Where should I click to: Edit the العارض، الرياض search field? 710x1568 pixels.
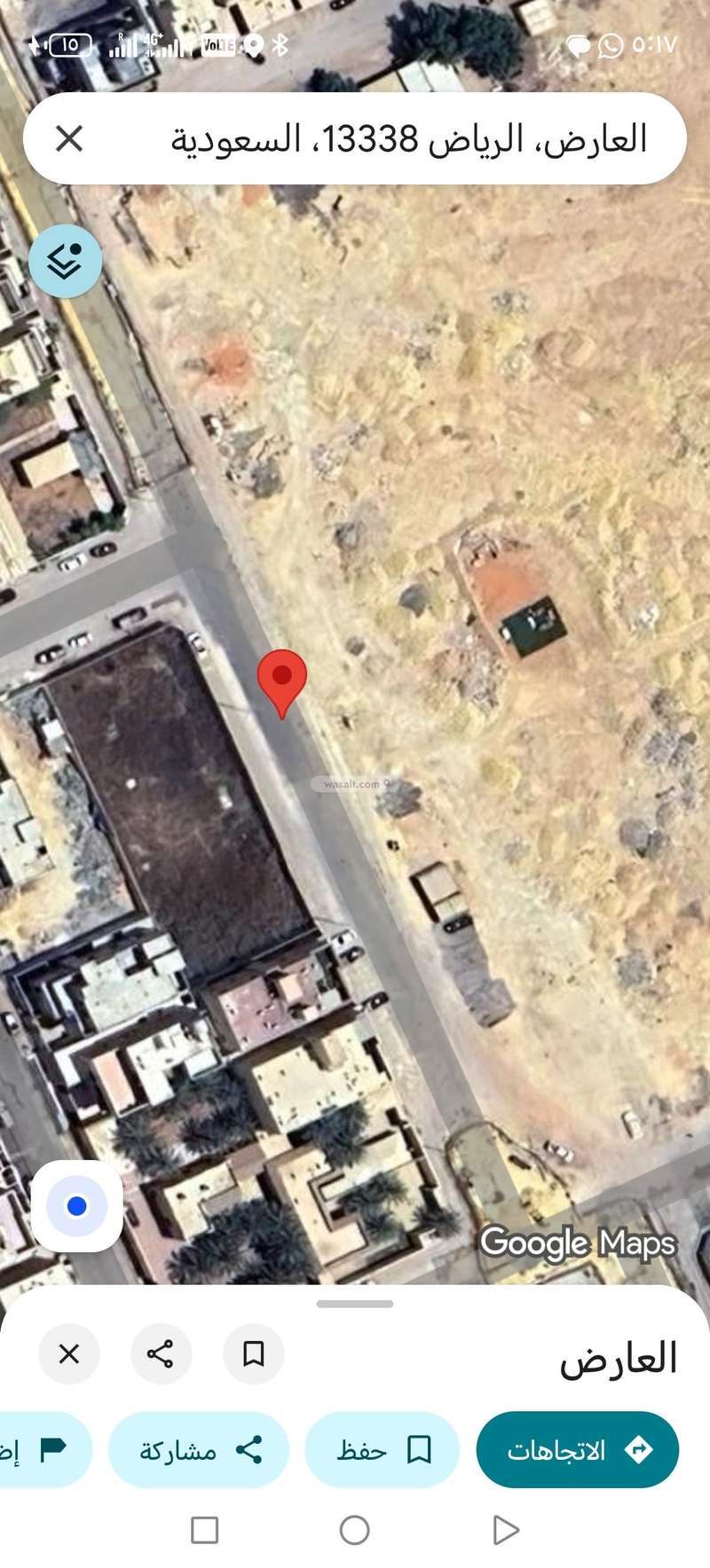[x=408, y=139]
